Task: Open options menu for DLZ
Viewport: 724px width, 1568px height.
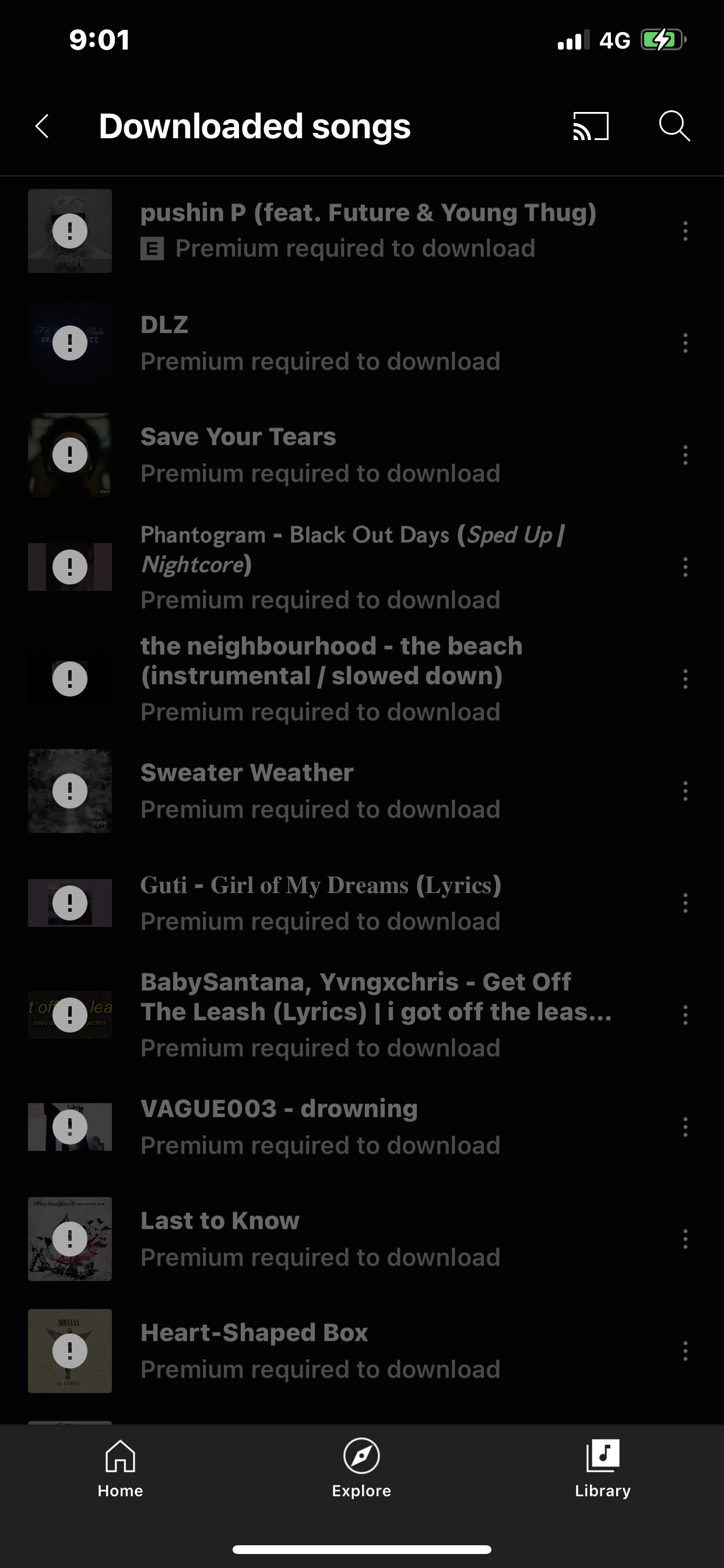Action: pyautogui.click(x=685, y=342)
